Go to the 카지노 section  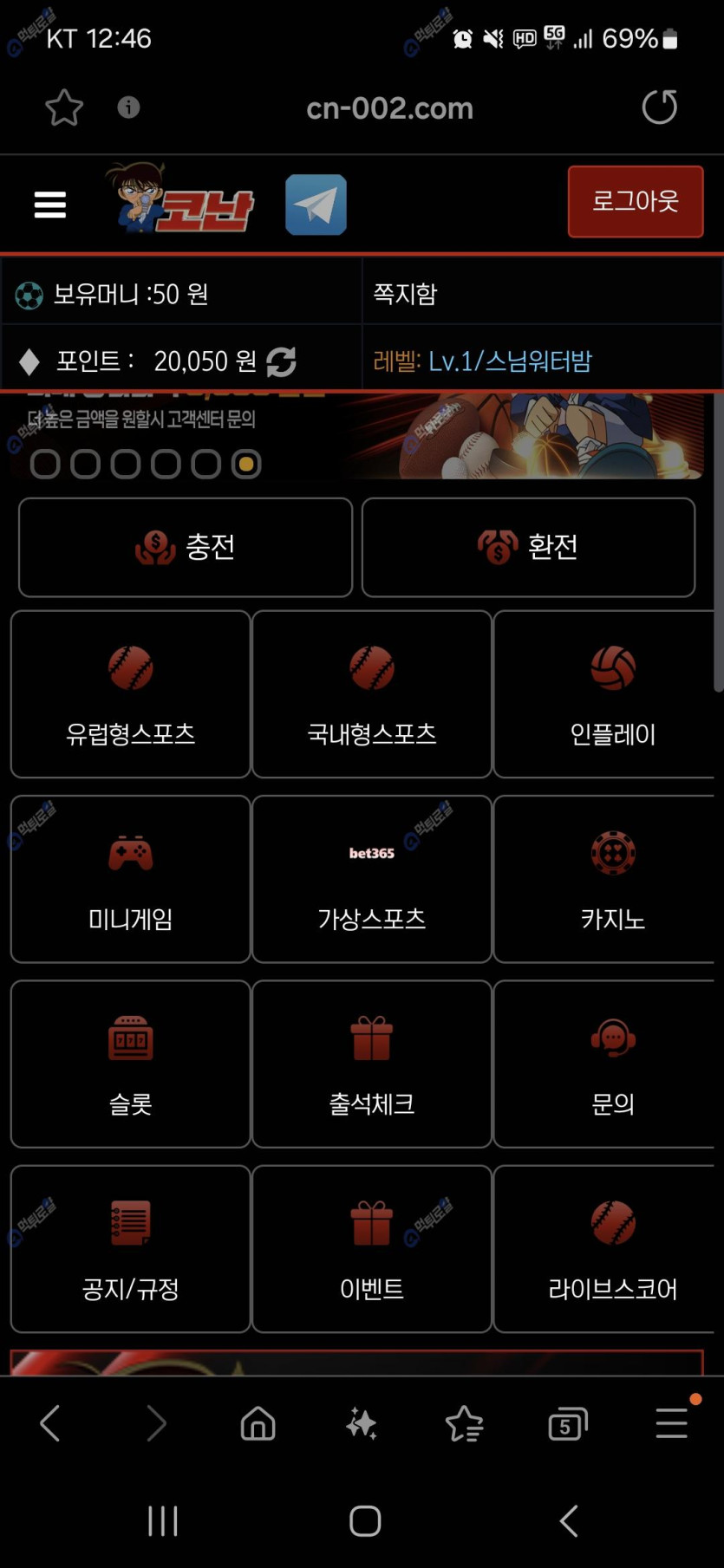[x=611, y=879]
